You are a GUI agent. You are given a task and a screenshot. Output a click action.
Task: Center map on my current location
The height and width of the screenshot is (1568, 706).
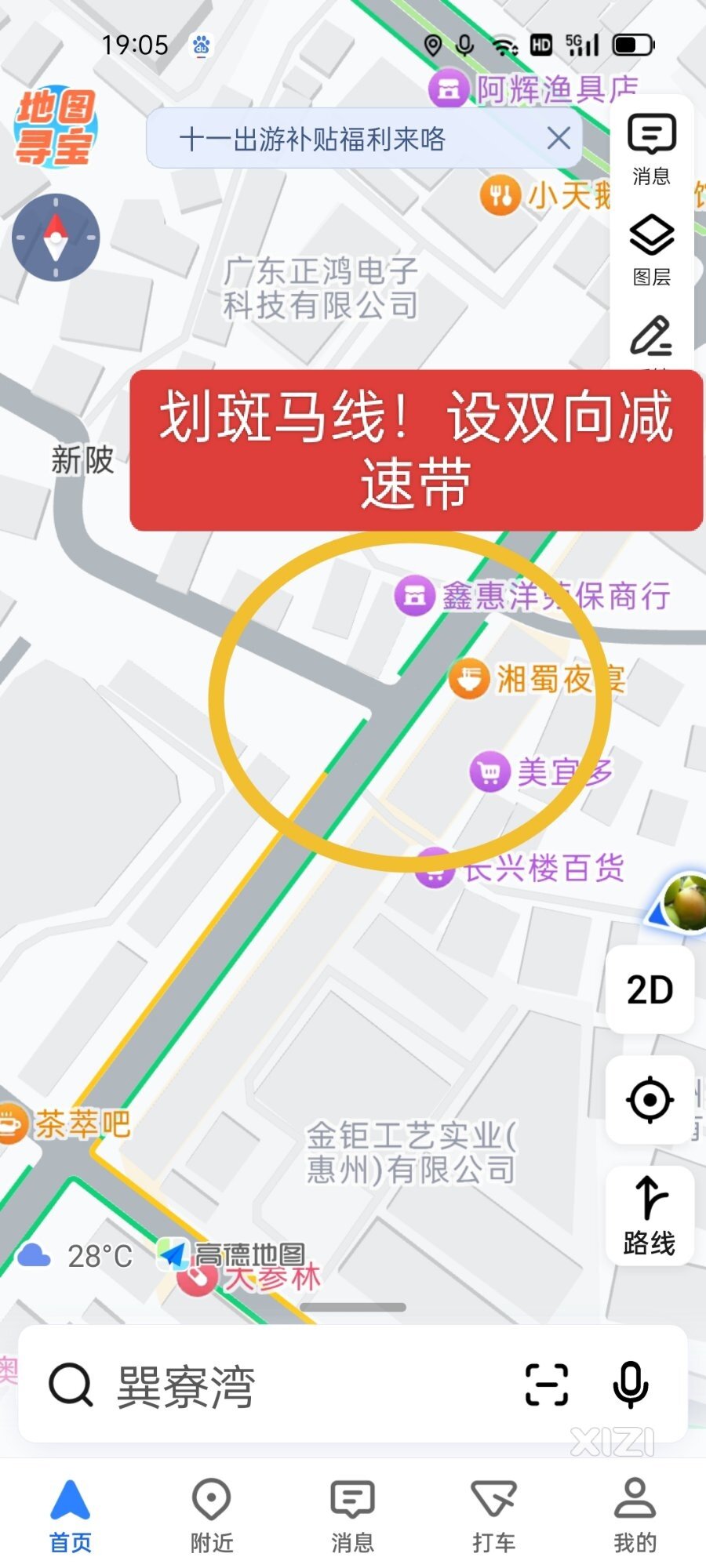tap(650, 1100)
